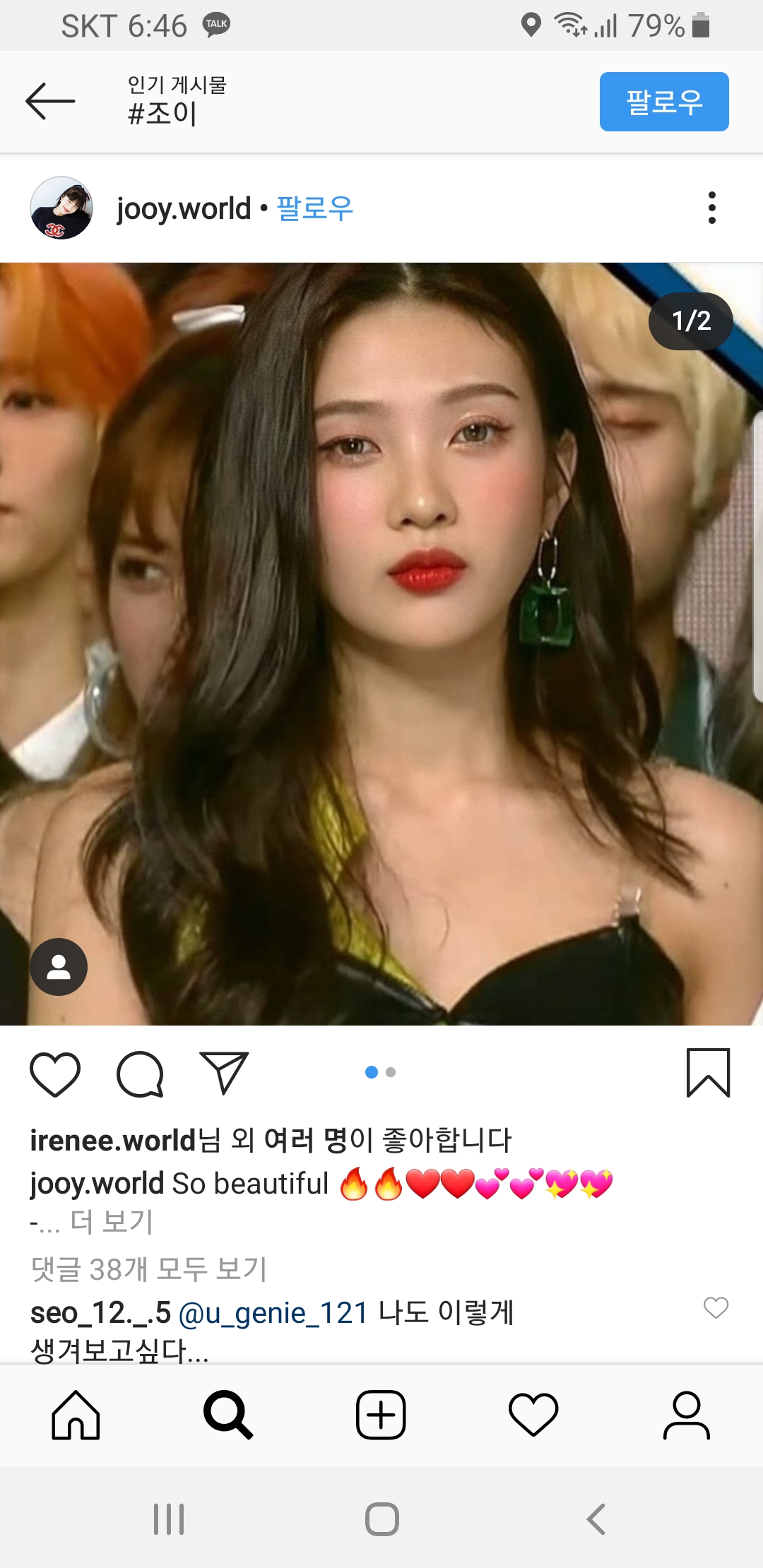Screen dimensions: 763x1568
Task: Share the post via the paper plane
Action: point(224,1073)
